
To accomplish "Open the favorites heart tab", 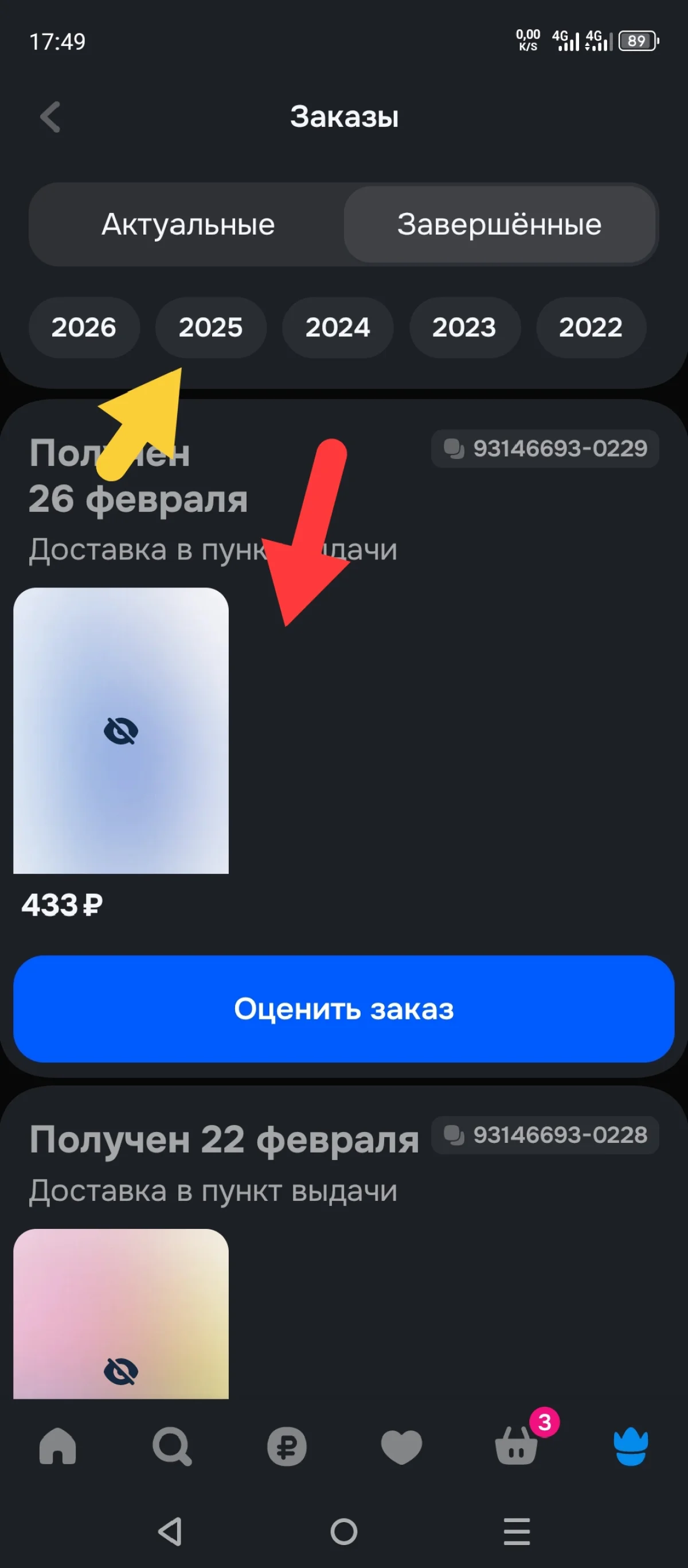I will [x=401, y=1446].
